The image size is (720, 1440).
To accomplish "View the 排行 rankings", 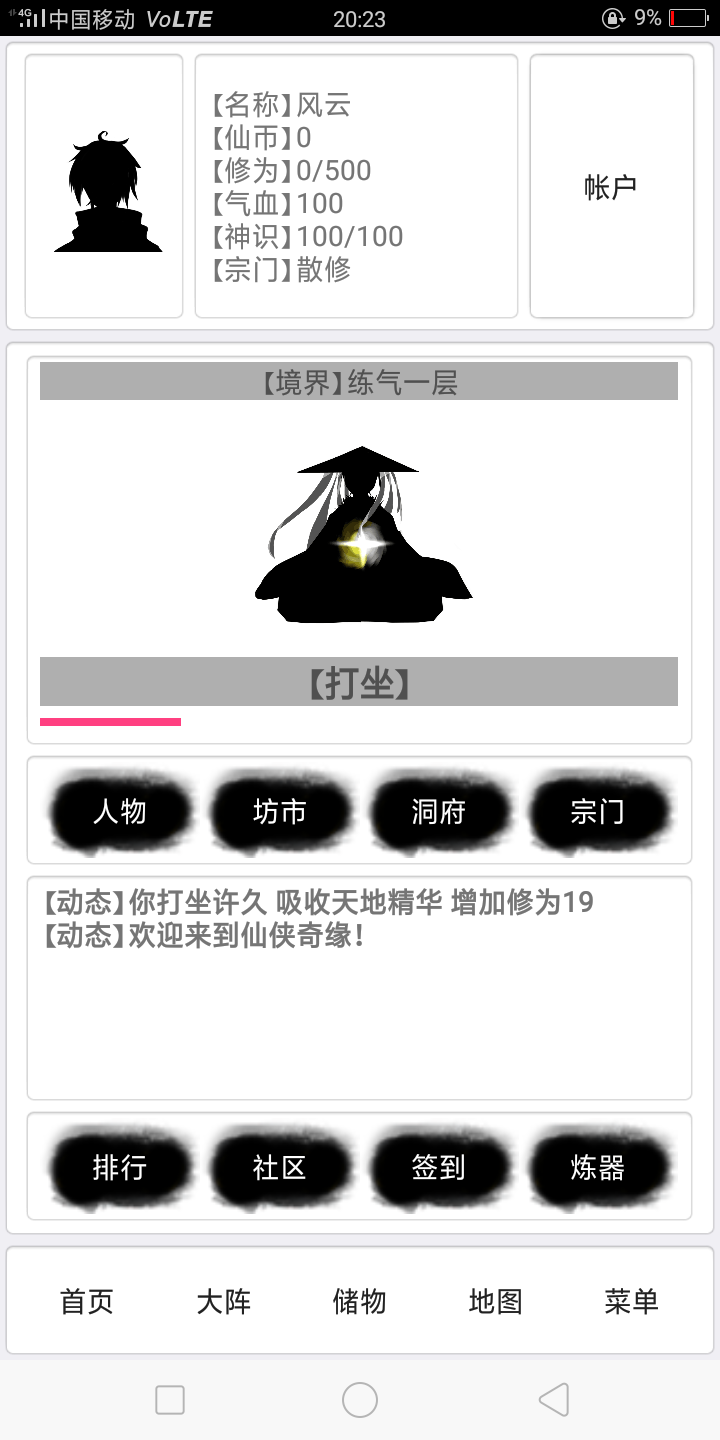I will [x=120, y=1168].
